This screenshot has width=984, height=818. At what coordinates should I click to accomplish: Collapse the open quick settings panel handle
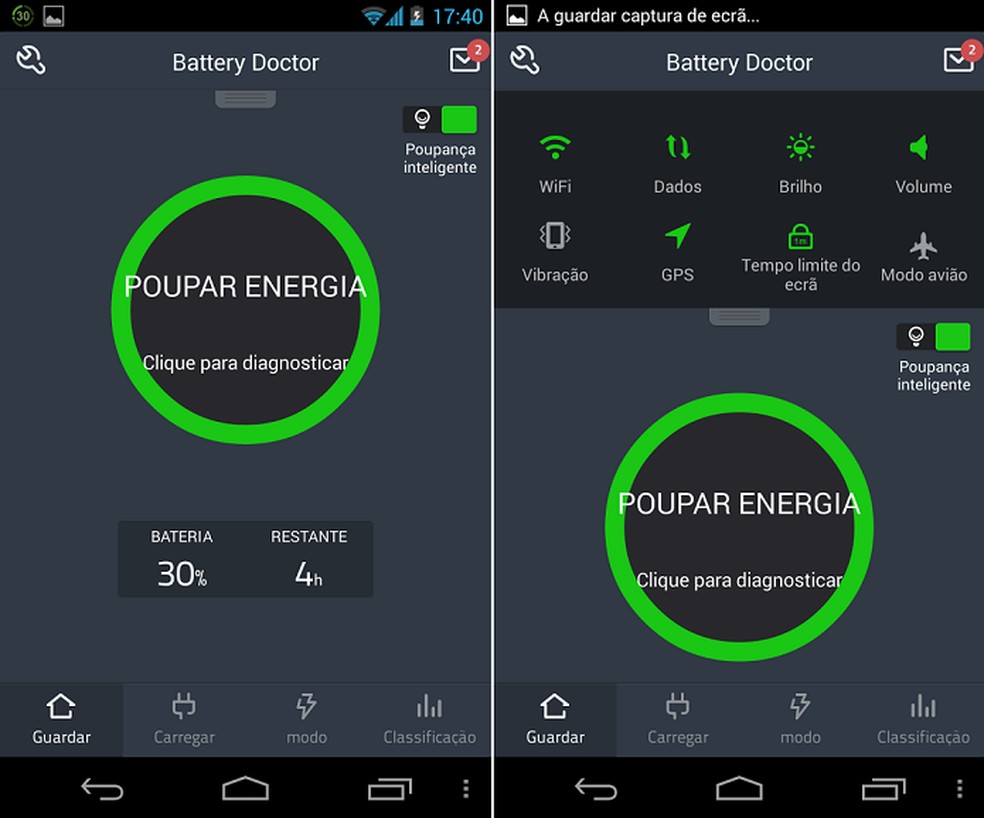(739, 317)
